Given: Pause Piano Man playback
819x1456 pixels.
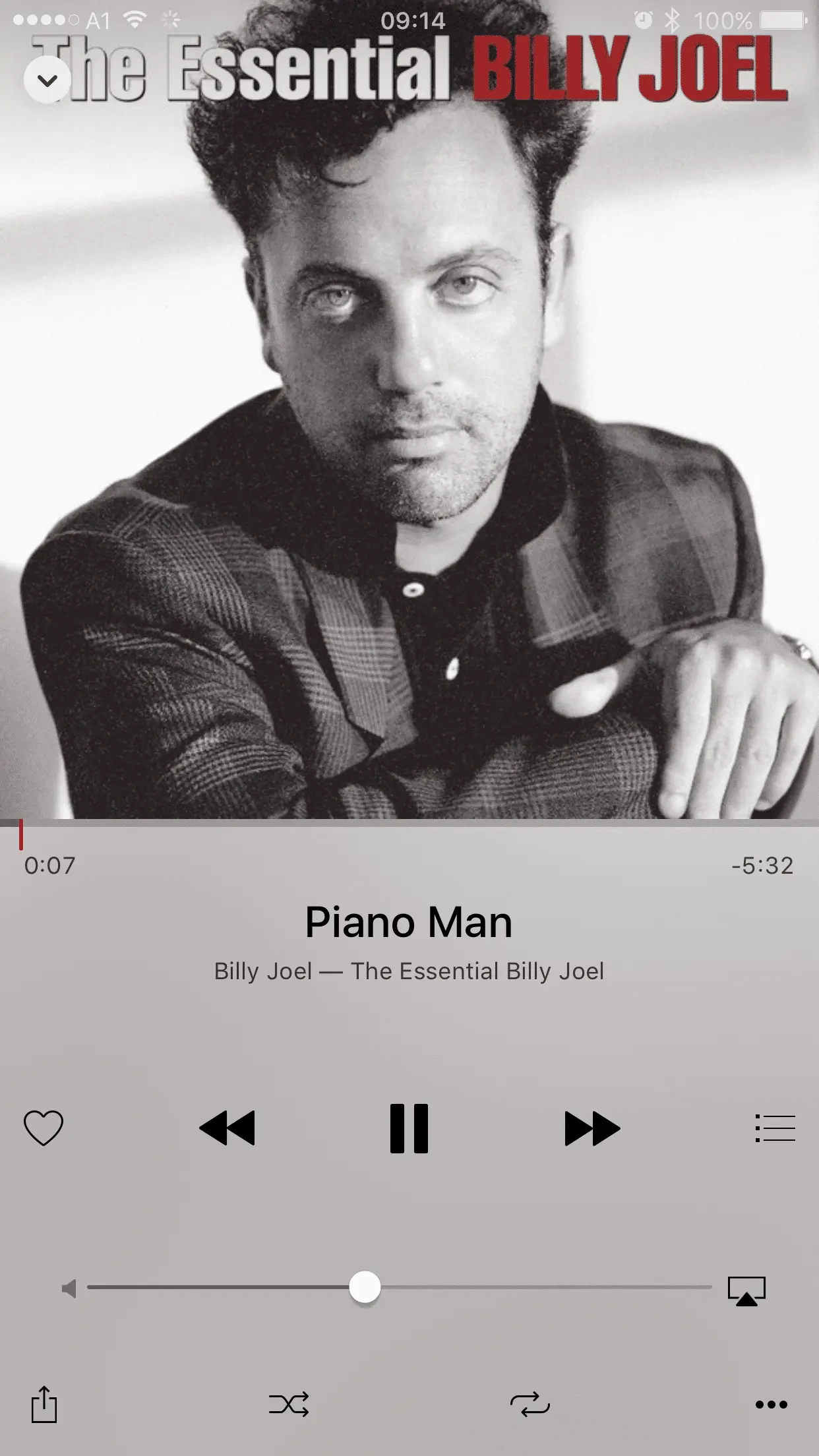Looking at the screenshot, I should click(x=409, y=1128).
